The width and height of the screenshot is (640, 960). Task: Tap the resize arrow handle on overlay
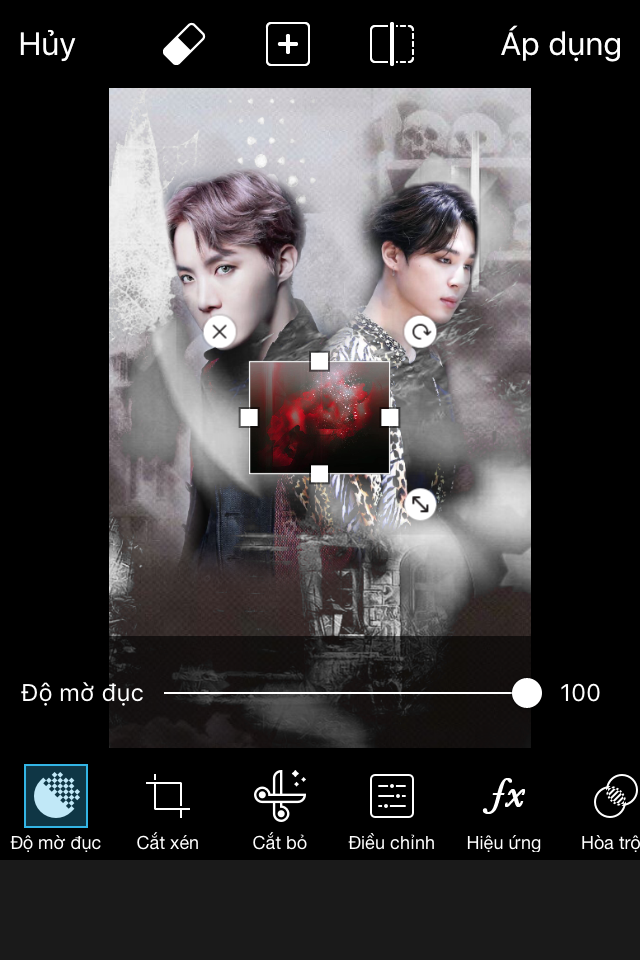tap(421, 505)
